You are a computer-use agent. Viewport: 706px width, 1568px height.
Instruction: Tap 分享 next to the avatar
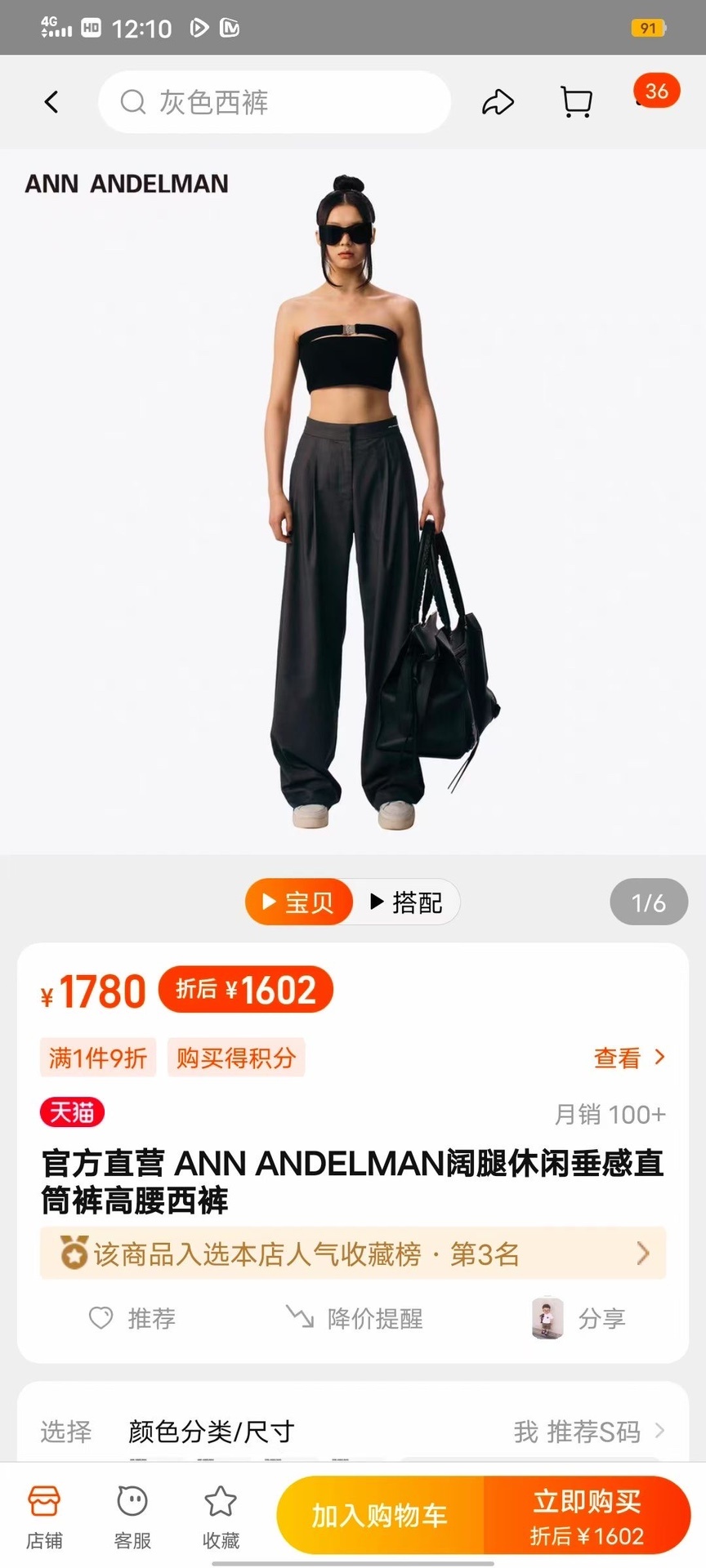[579, 1318]
